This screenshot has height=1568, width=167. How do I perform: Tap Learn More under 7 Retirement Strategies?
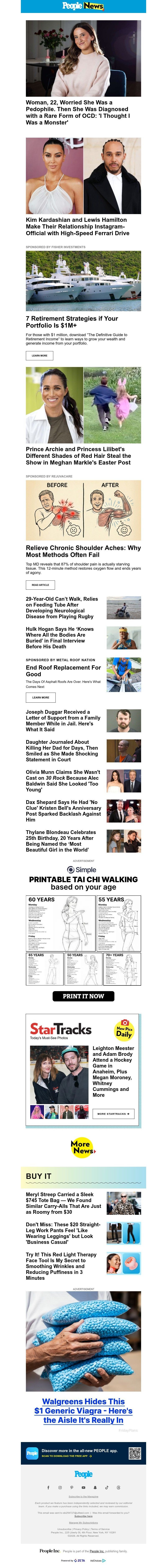pyautogui.click(x=39, y=355)
